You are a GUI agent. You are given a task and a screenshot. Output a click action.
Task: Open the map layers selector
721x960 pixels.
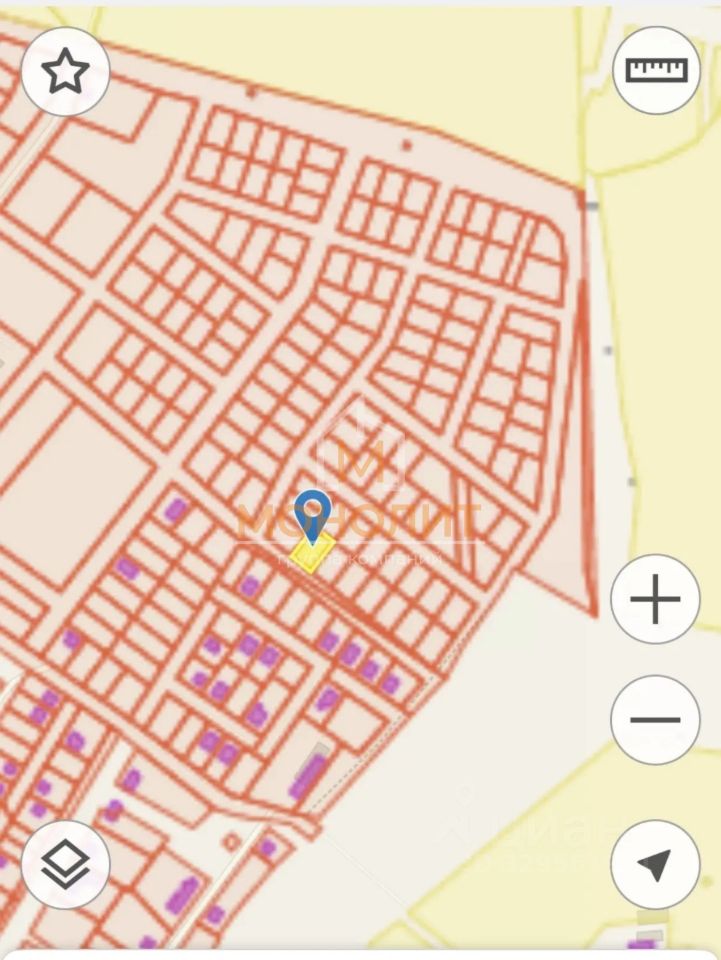[66, 864]
